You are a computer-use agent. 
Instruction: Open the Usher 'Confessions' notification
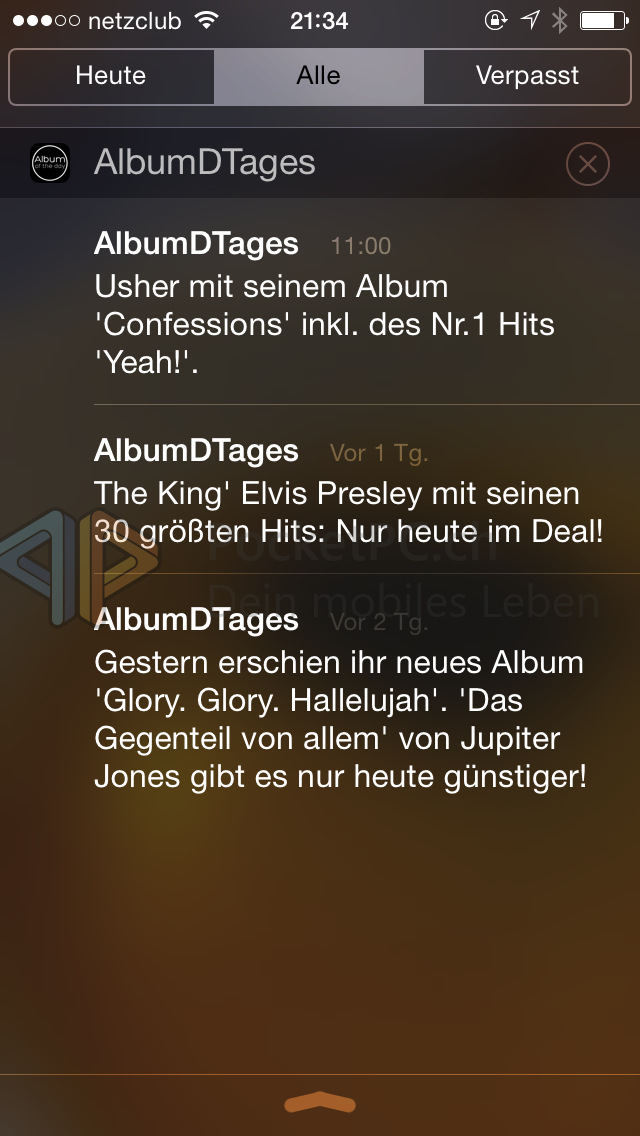click(340, 305)
